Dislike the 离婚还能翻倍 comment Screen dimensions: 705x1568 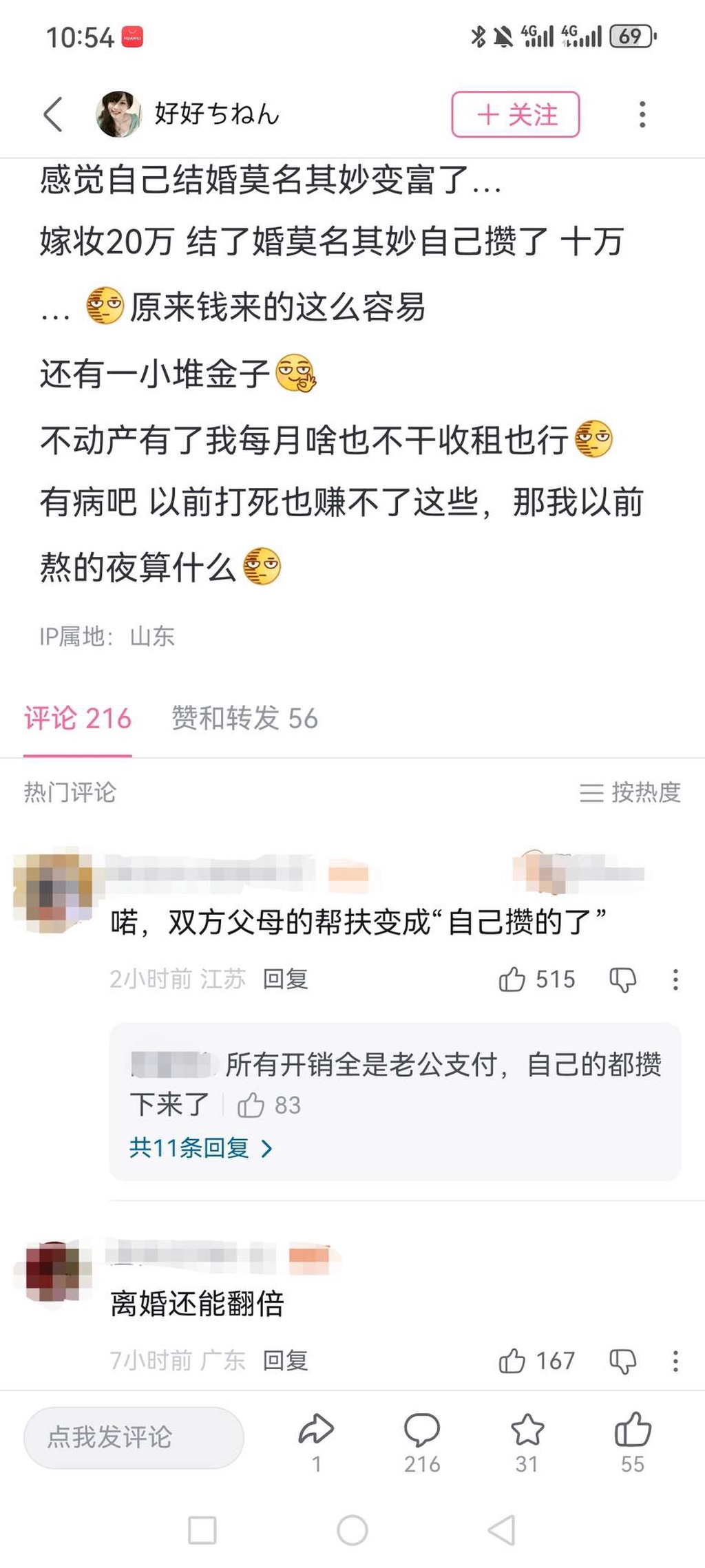point(623,1361)
